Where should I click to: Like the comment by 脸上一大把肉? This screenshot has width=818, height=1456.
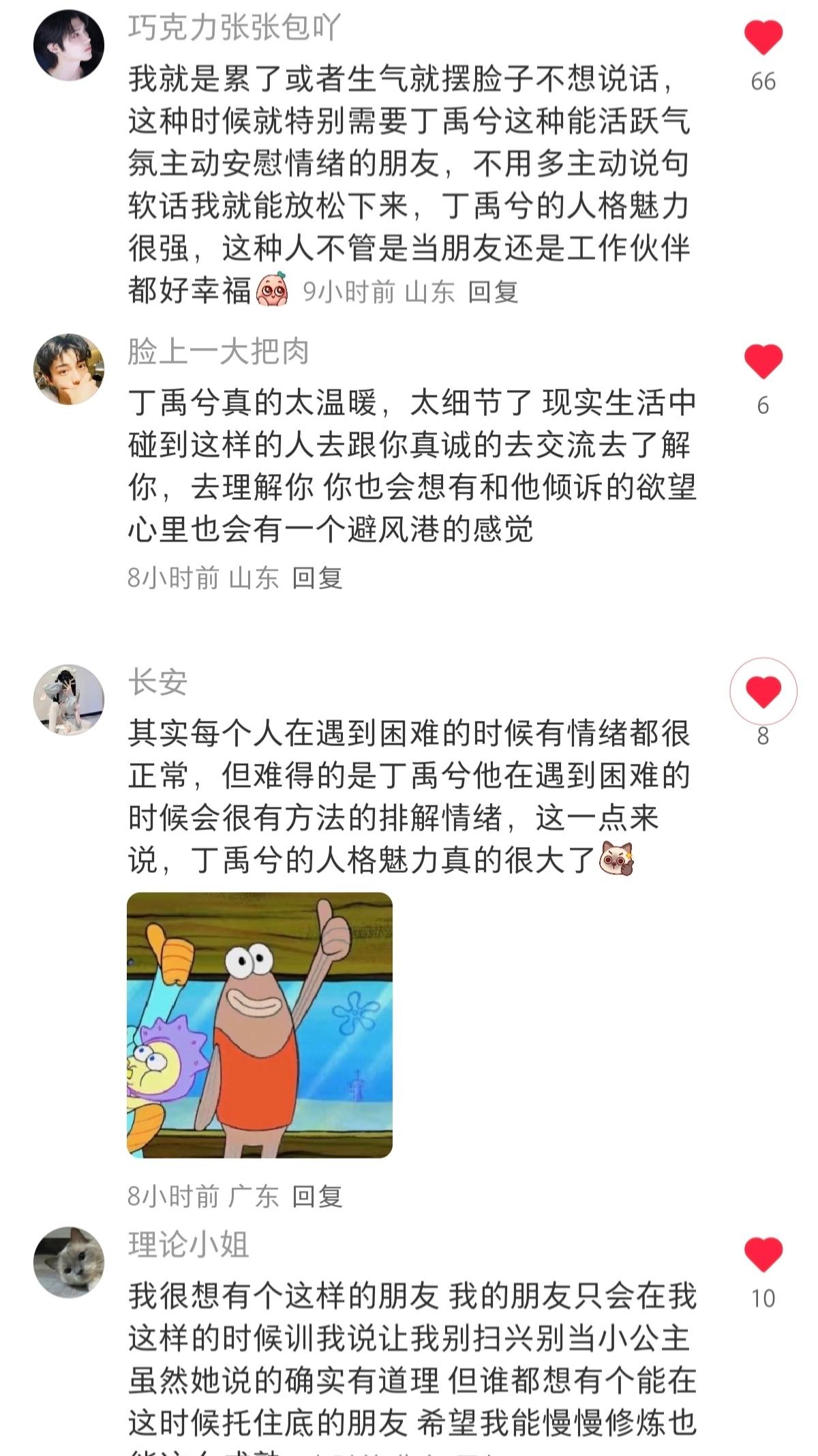[x=763, y=361]
